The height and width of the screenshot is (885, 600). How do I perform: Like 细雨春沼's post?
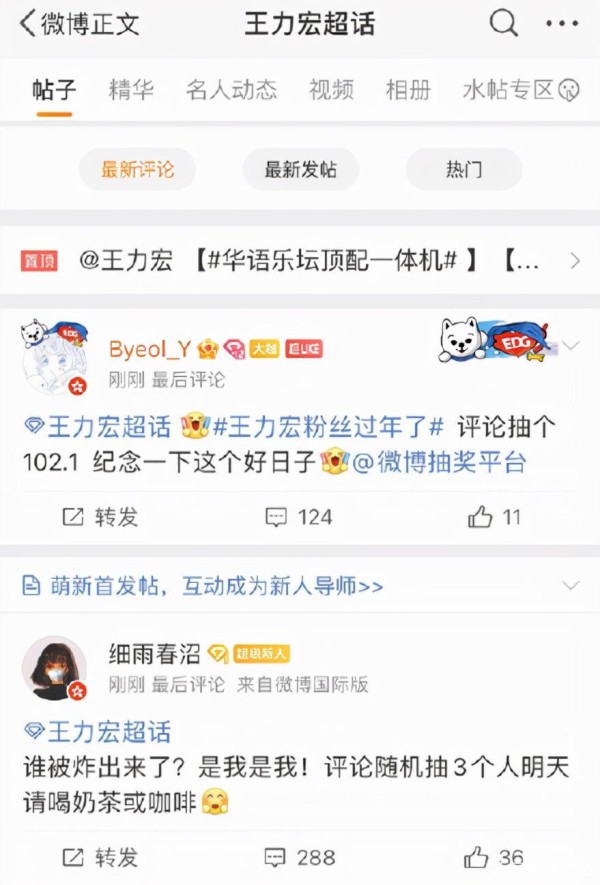pyautogui.click(x=495, y=857)
